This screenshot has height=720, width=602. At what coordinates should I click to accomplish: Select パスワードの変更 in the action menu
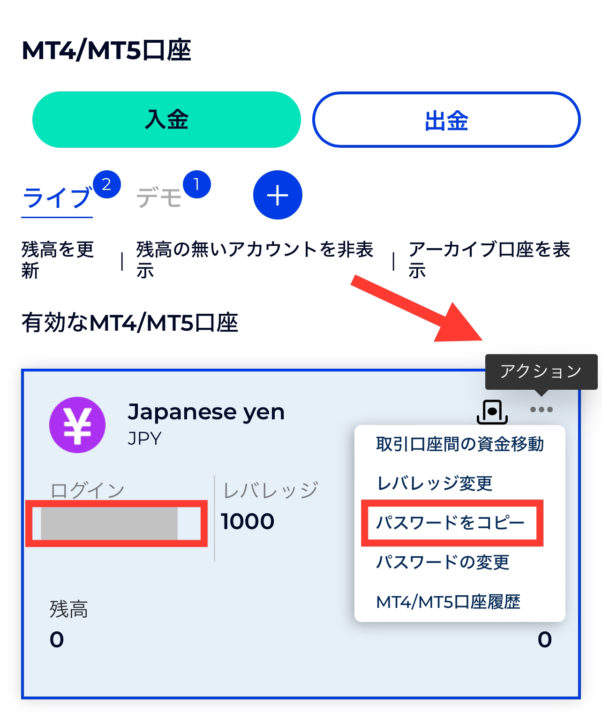click(443, 562)
